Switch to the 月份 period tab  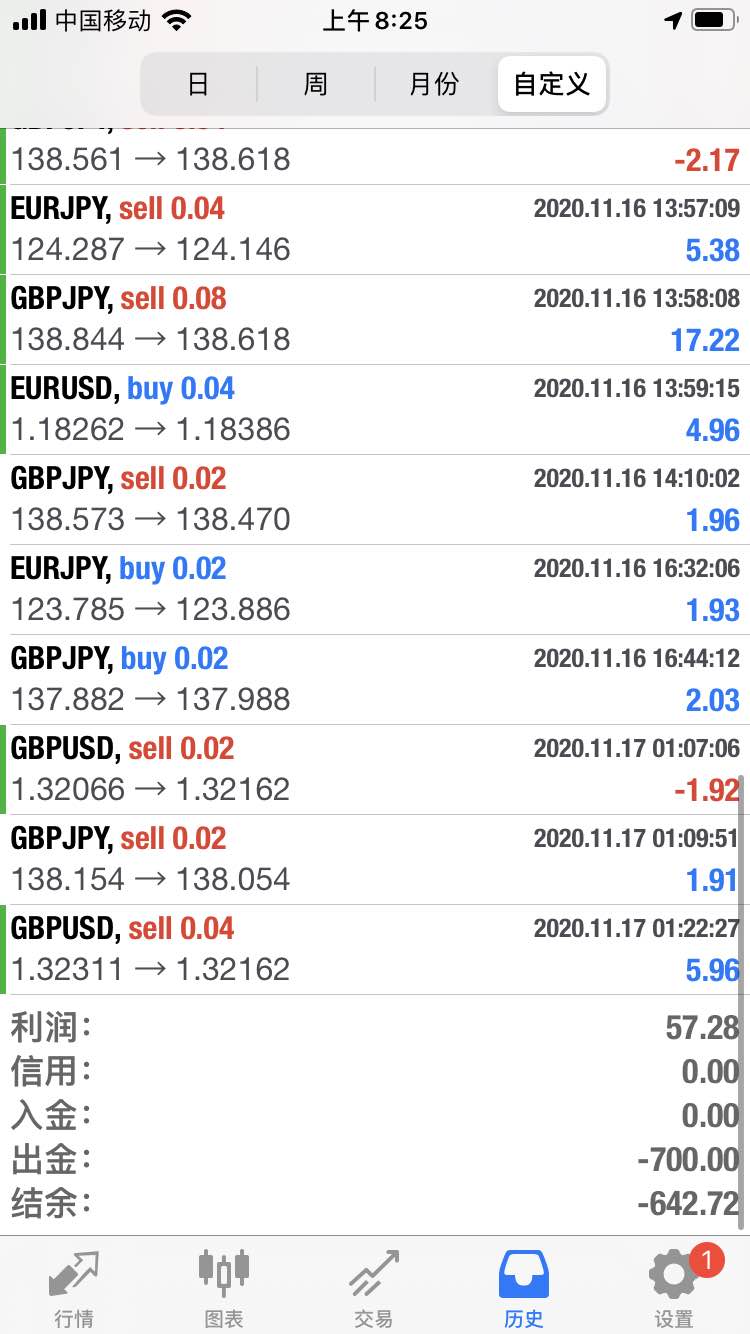434,84
